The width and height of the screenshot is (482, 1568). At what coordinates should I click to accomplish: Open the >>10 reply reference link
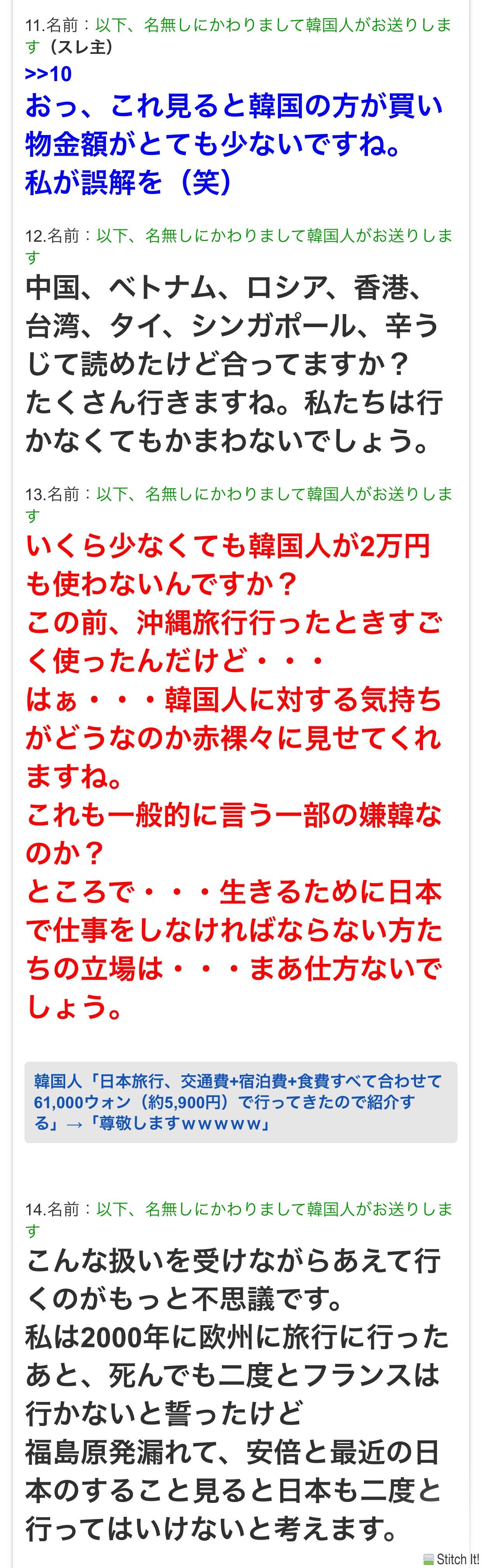tap(49, 74)
